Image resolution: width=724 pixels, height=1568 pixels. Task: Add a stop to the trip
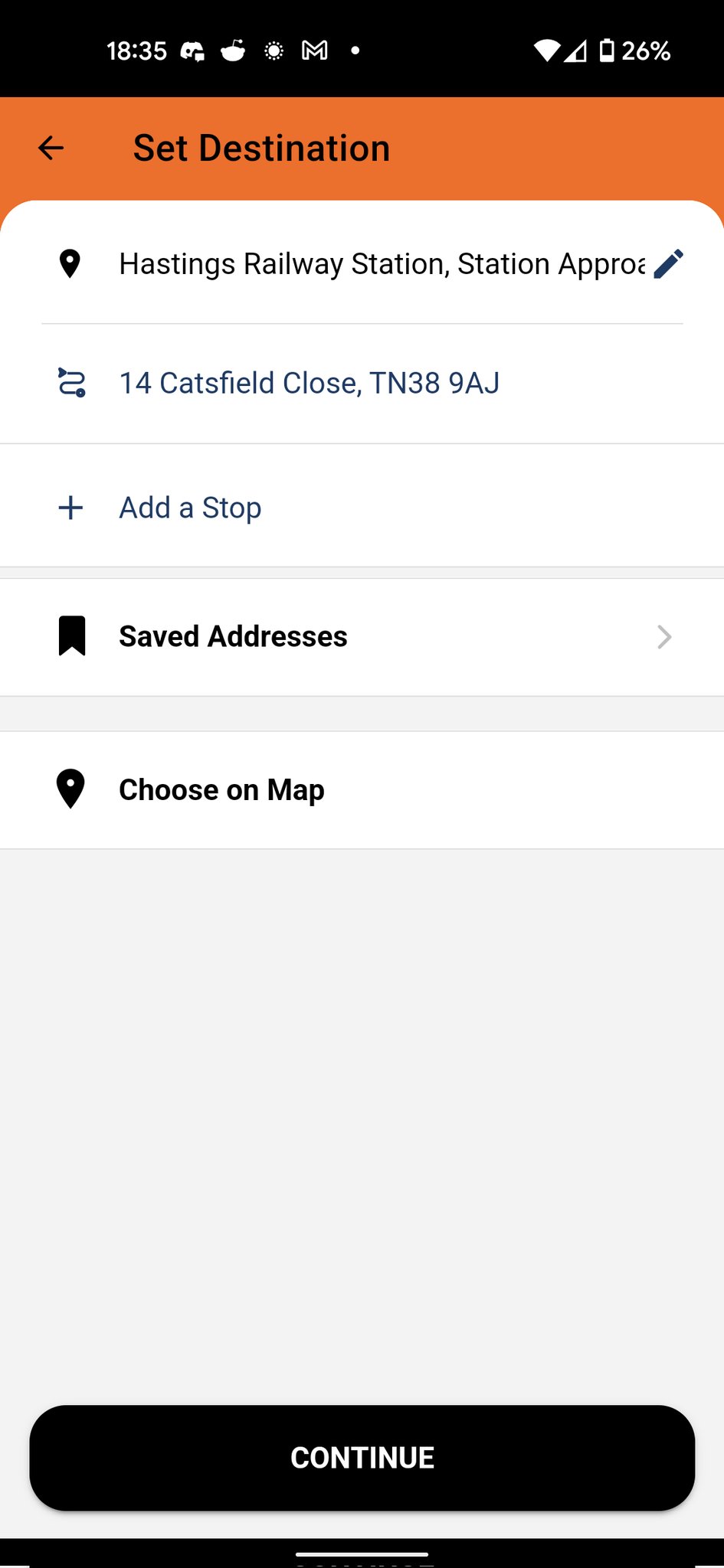(x=189, y=508)
